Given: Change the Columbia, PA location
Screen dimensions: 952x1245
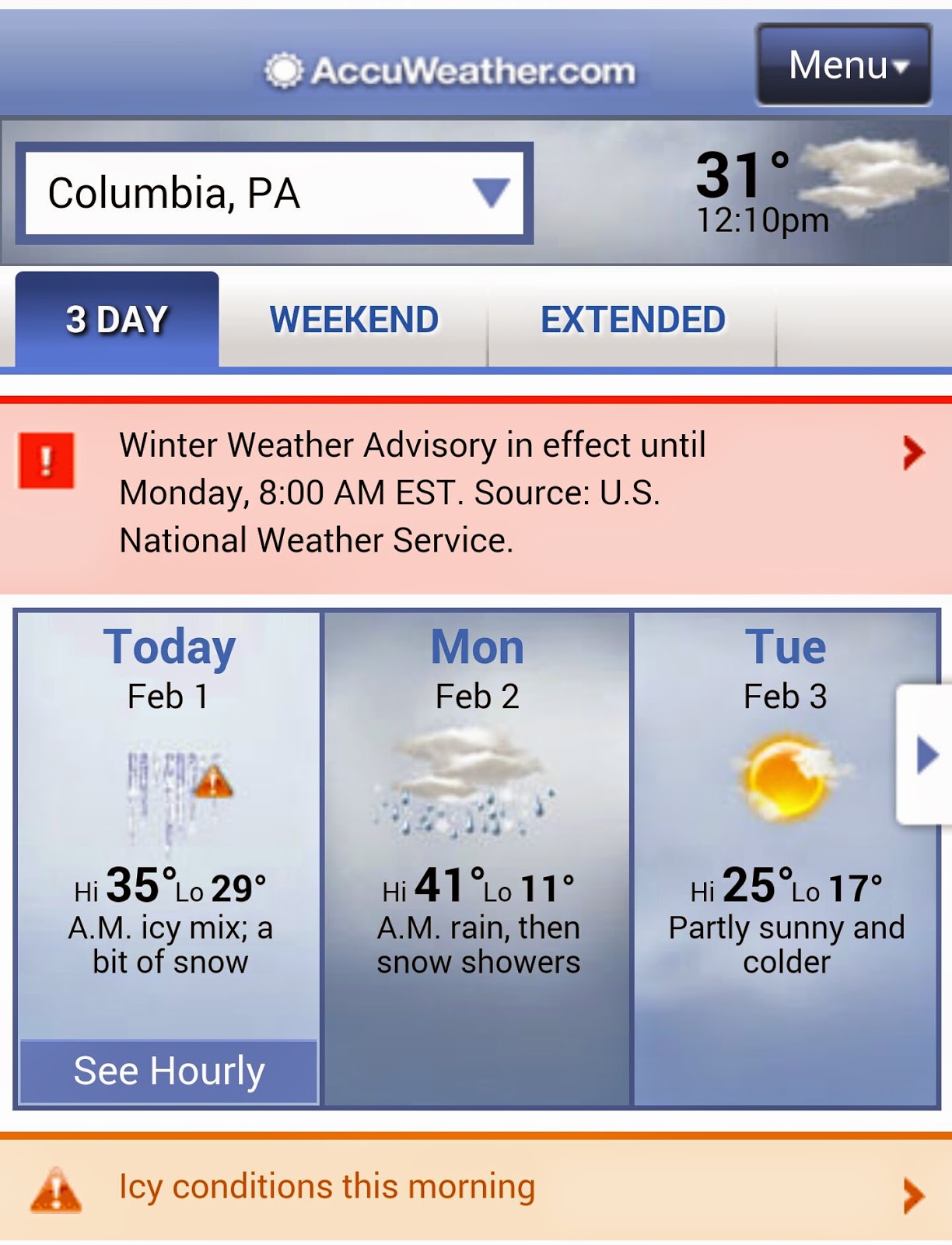Looking at the screenshot, I should tap(274, 193).
